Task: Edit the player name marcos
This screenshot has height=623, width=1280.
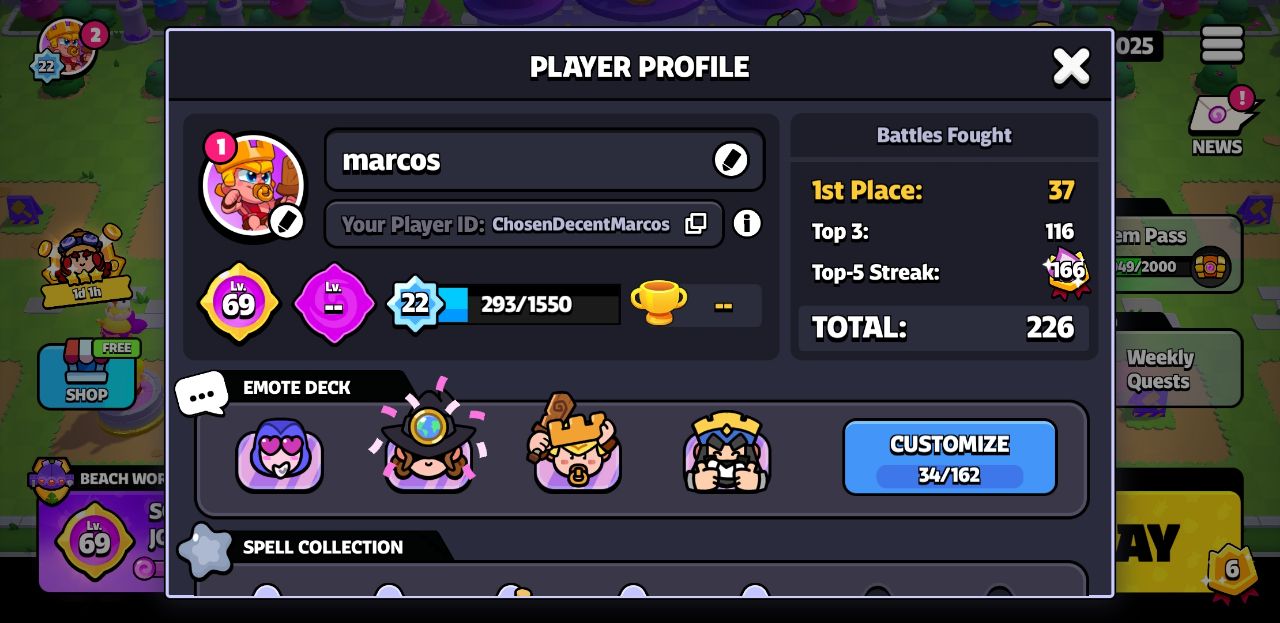Action: [730, 160]
